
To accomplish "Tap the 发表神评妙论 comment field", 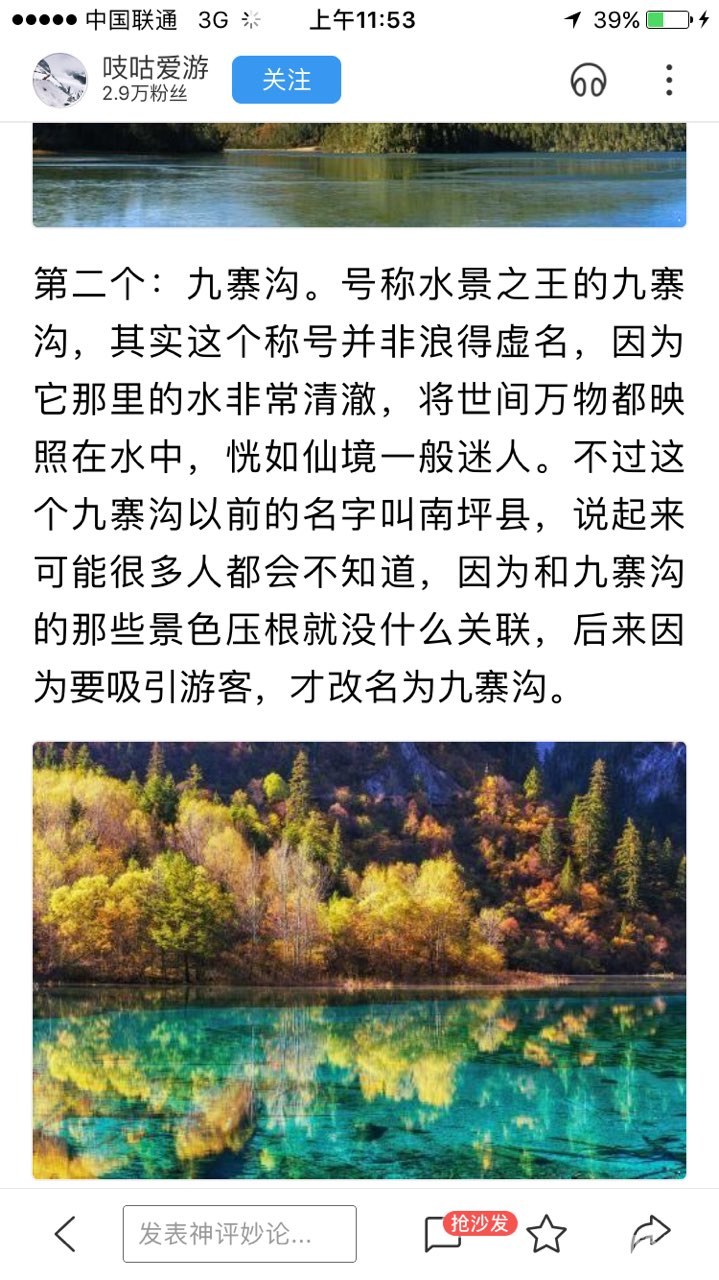I will pyautogui.click(x=239, y=1234).
